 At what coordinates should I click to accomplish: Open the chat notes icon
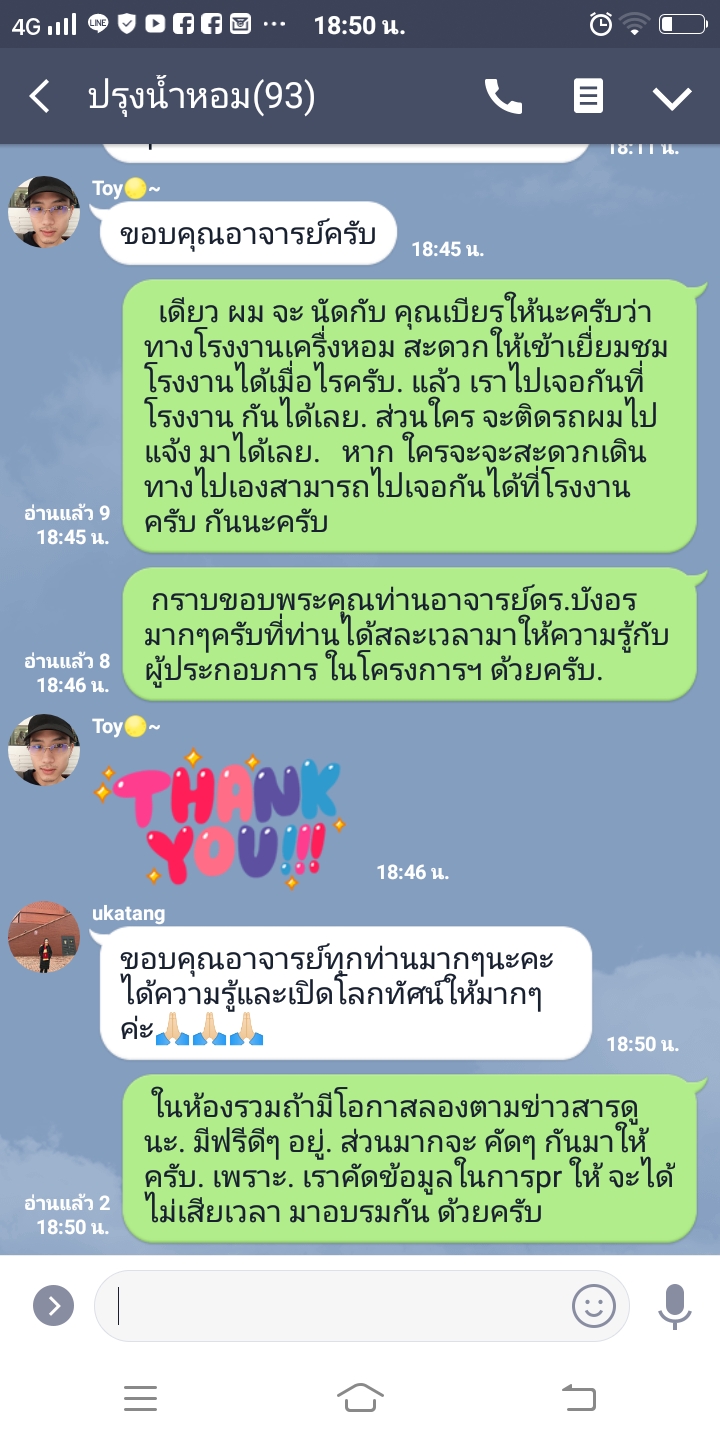click(588, 97)
